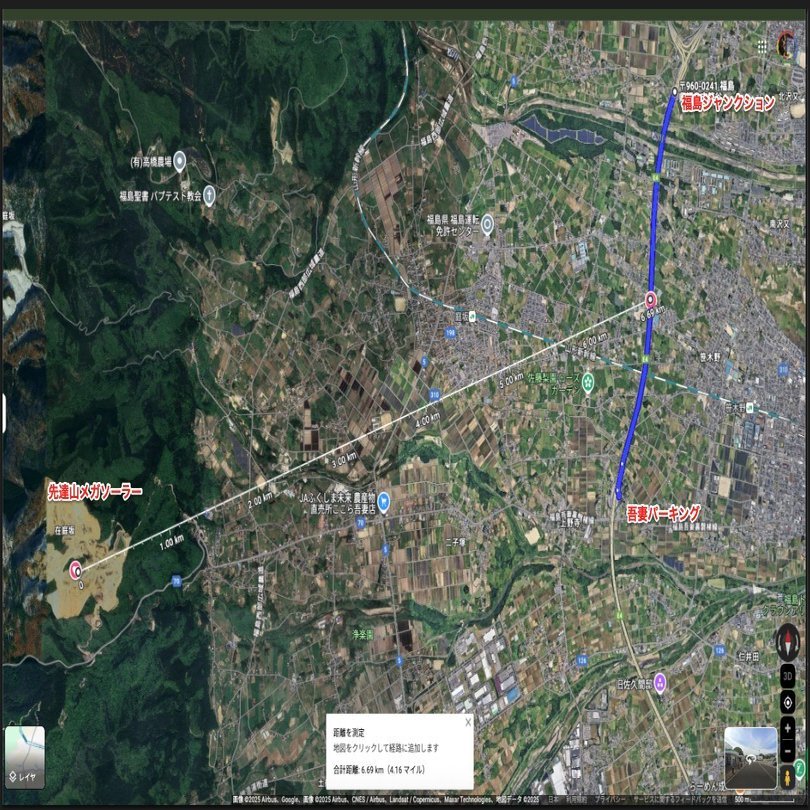Open the map layers (レイヤ) switcher
Image resolution: width=810 pixels, height=810 pixels.
pyautogui.click(x=24, y=757)
